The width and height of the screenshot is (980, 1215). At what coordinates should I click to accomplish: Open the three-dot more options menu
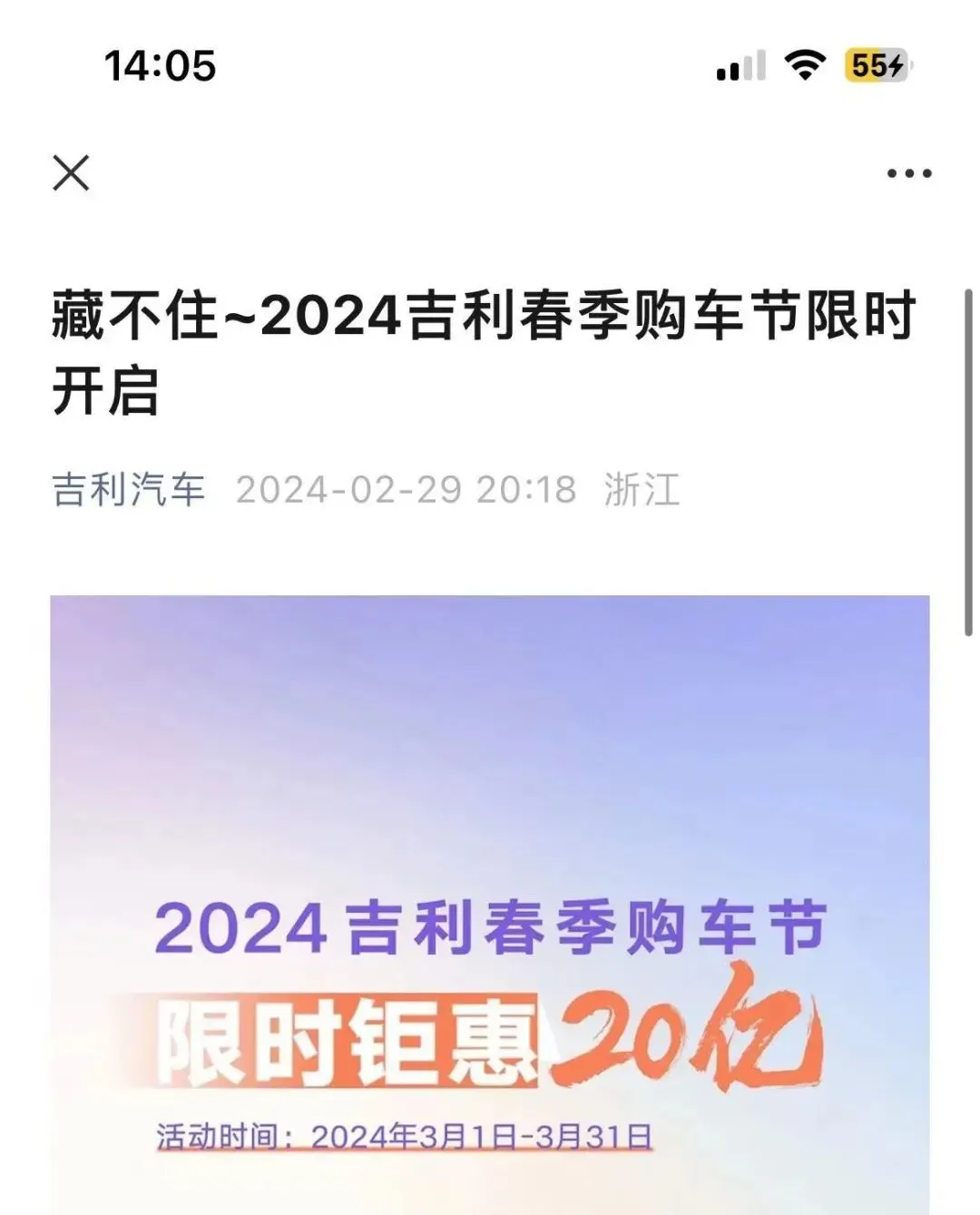click(x=908, y=173)
